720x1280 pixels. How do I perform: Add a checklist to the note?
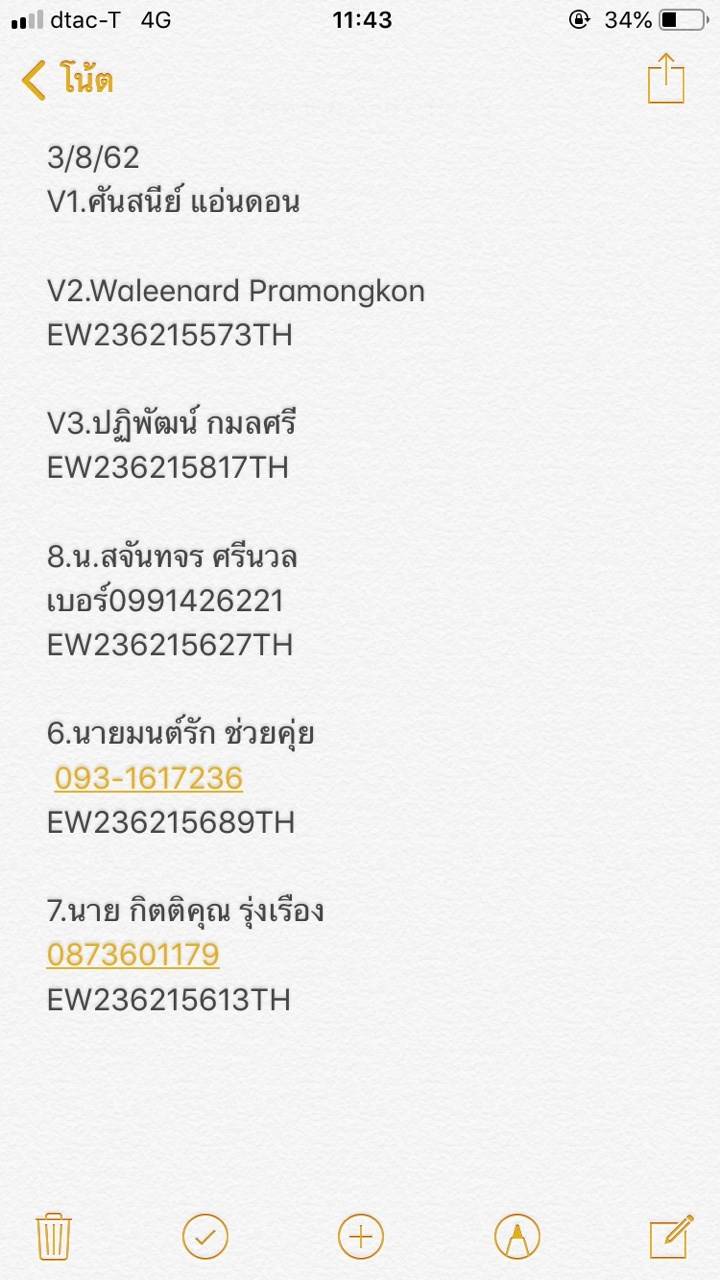click(x=205, y=1237)
